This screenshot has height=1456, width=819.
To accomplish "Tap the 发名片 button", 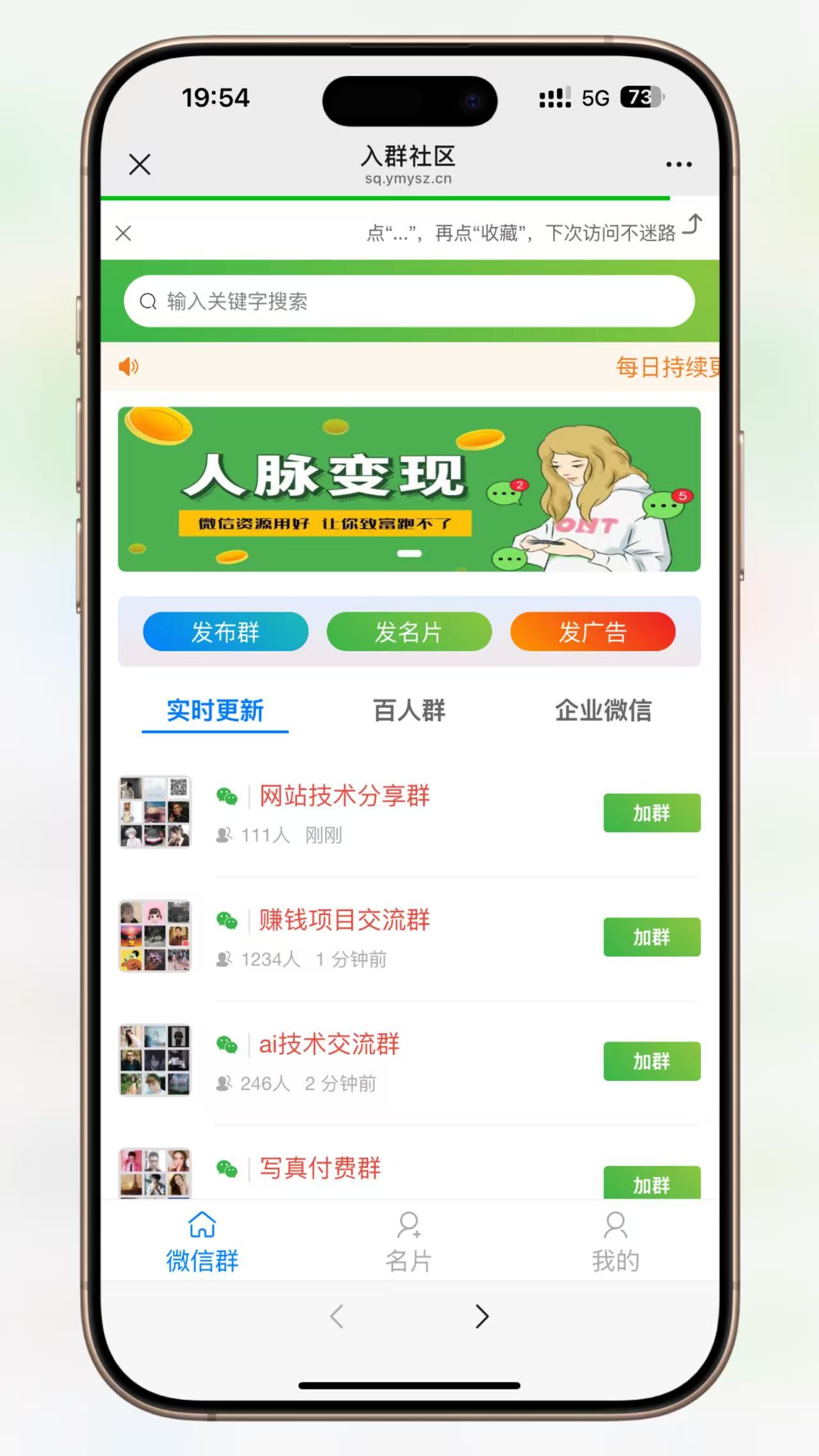I will tap(409, 632).
